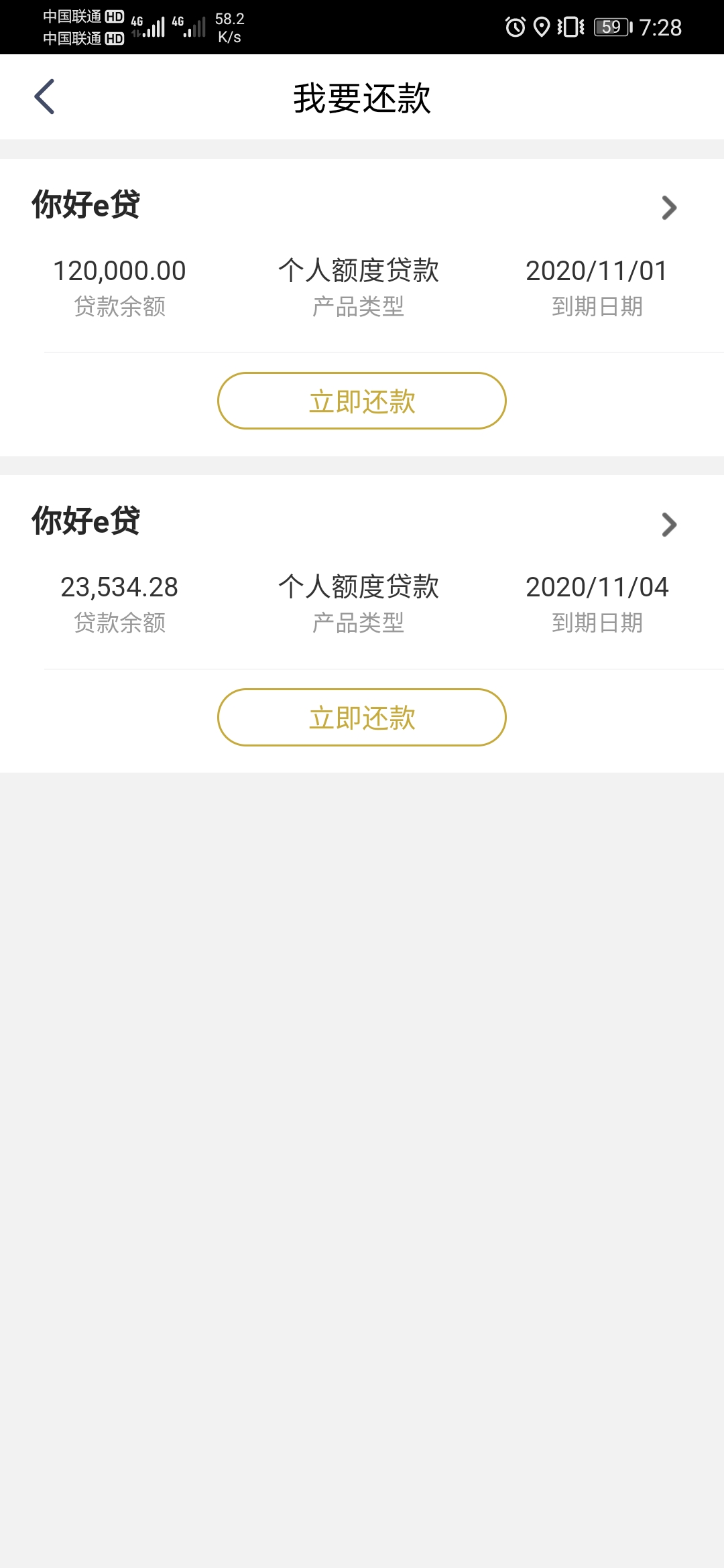Tap 立即还款 for the 120,000.00 loan
Viewport: 724px width, 1568px height.
[x=361, y=400]
